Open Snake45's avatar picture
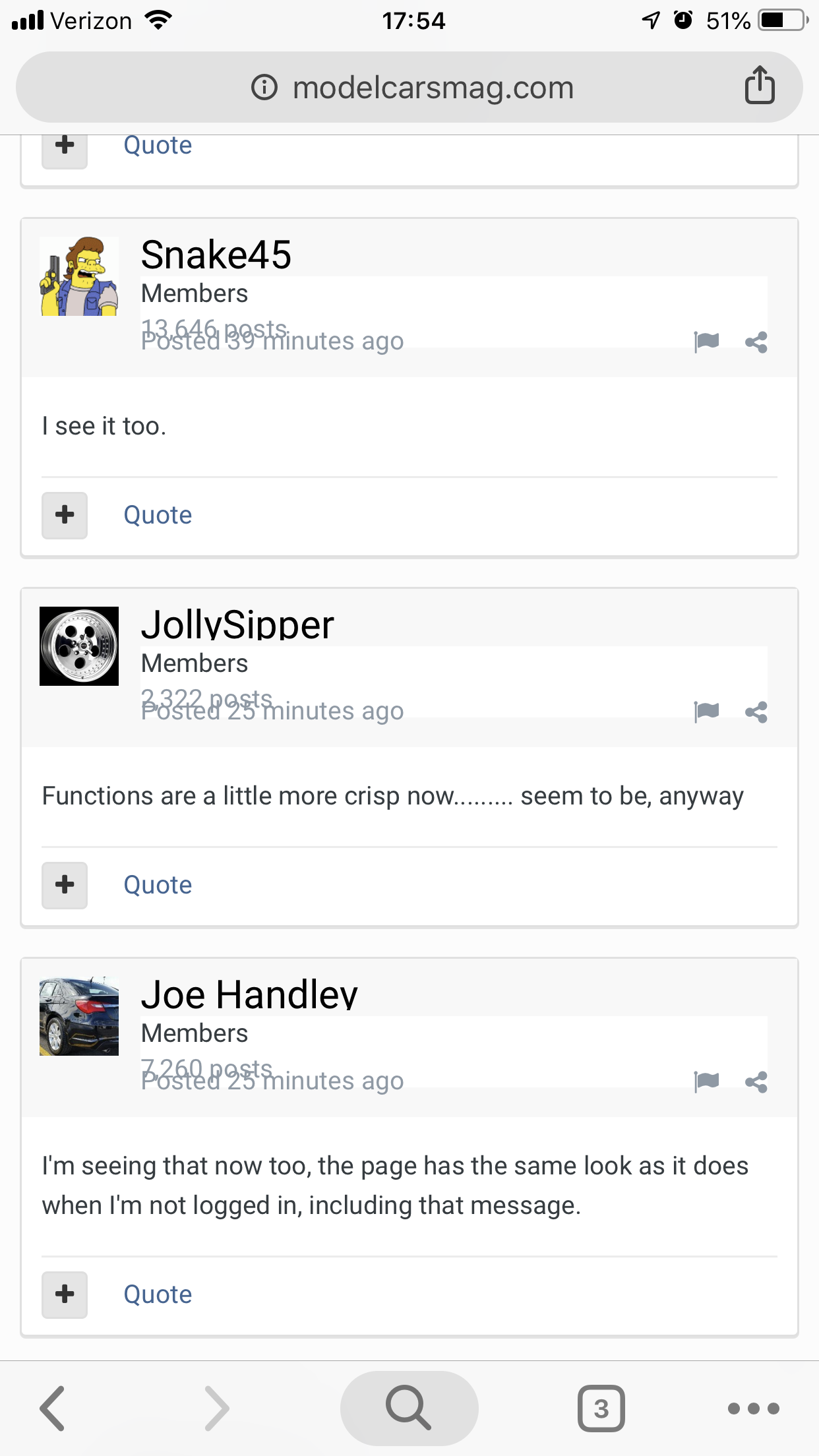Screen dimensions: 819x1456 click(x=79, y=276)
